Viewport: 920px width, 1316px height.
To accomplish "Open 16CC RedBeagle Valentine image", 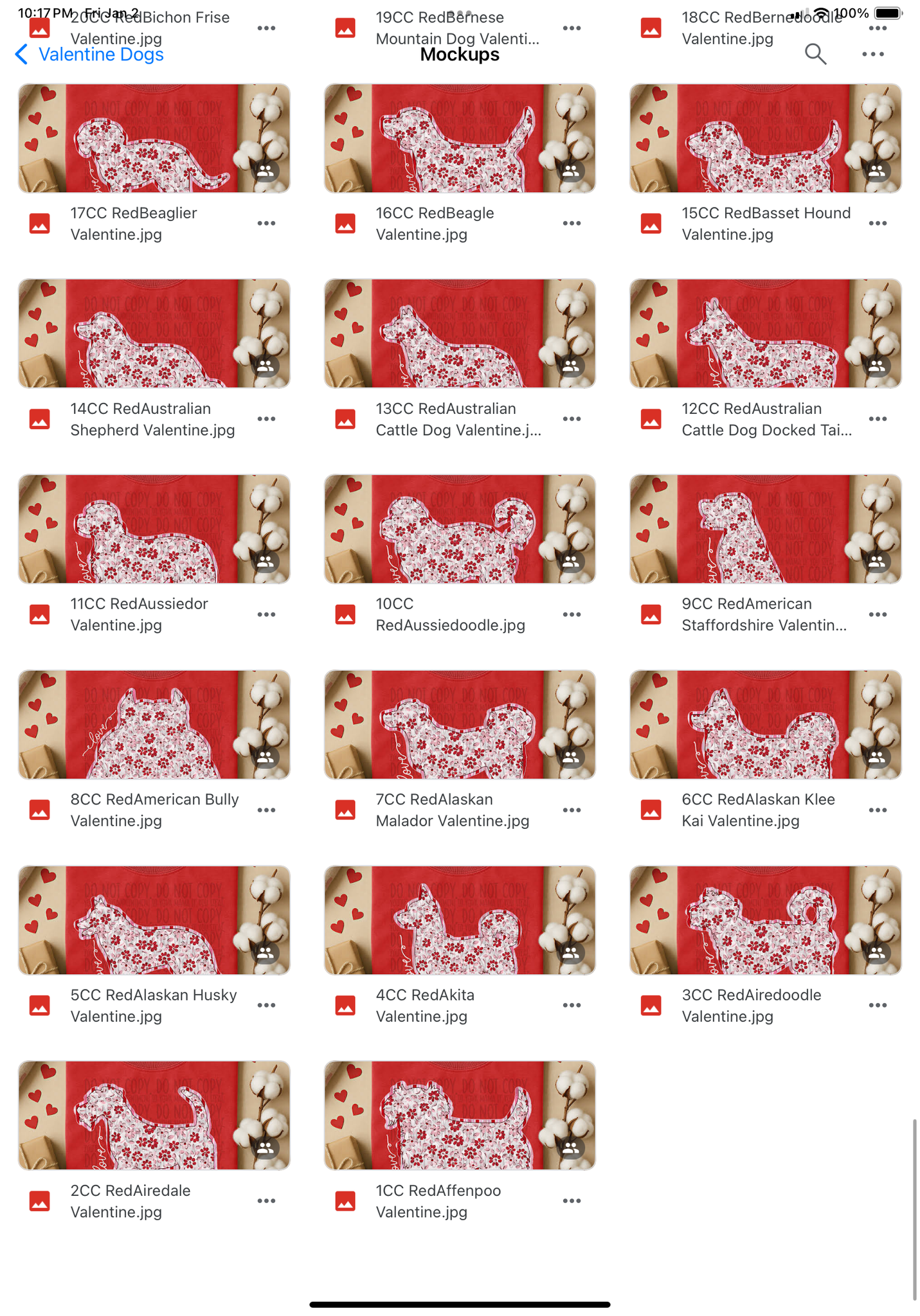I will click(x=459, y=138).
